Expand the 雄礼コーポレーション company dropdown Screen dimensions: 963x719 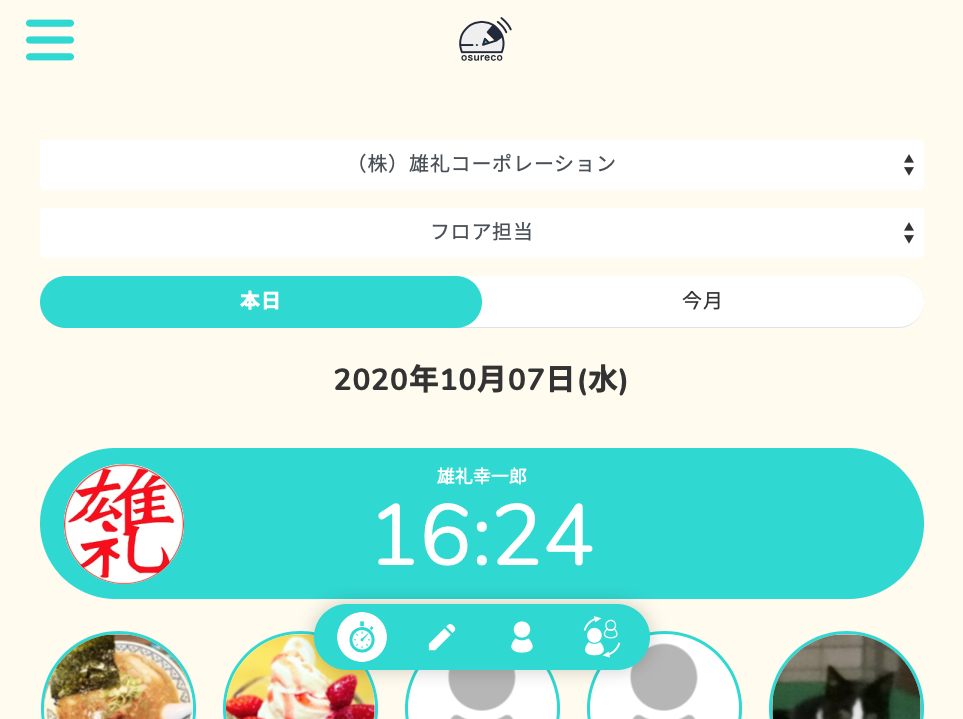(481, 164)
